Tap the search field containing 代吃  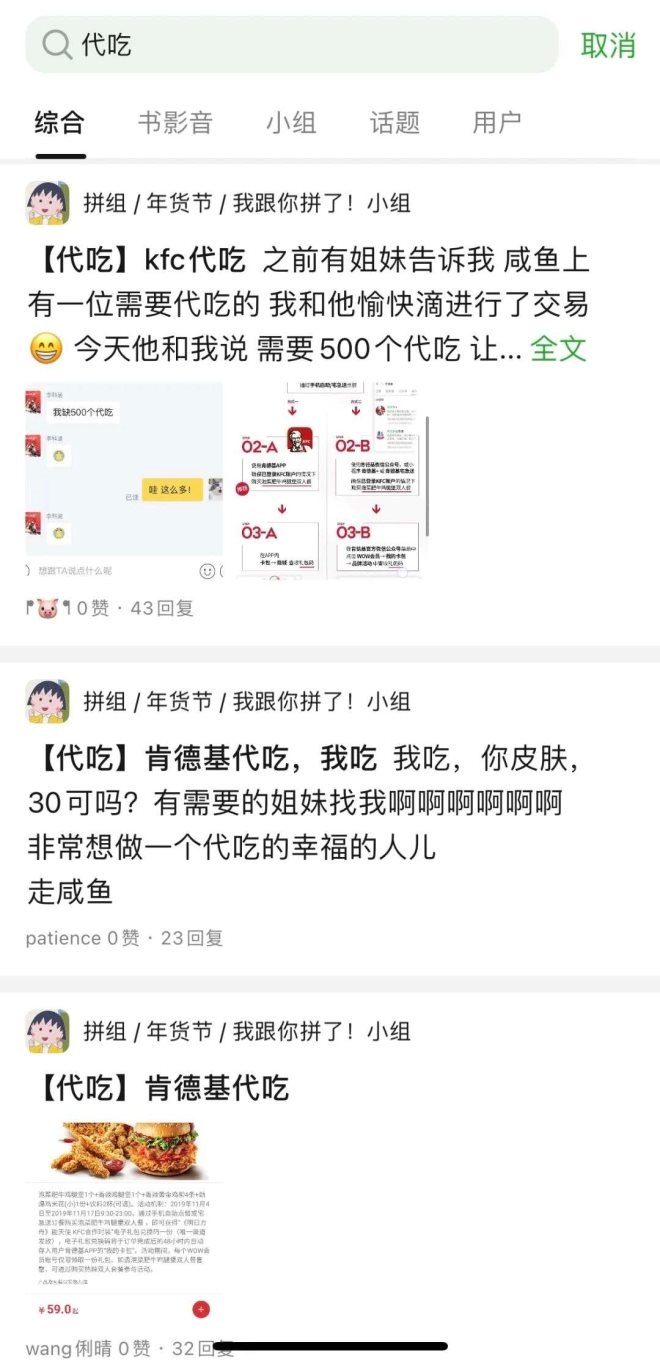tap(290, 45)
